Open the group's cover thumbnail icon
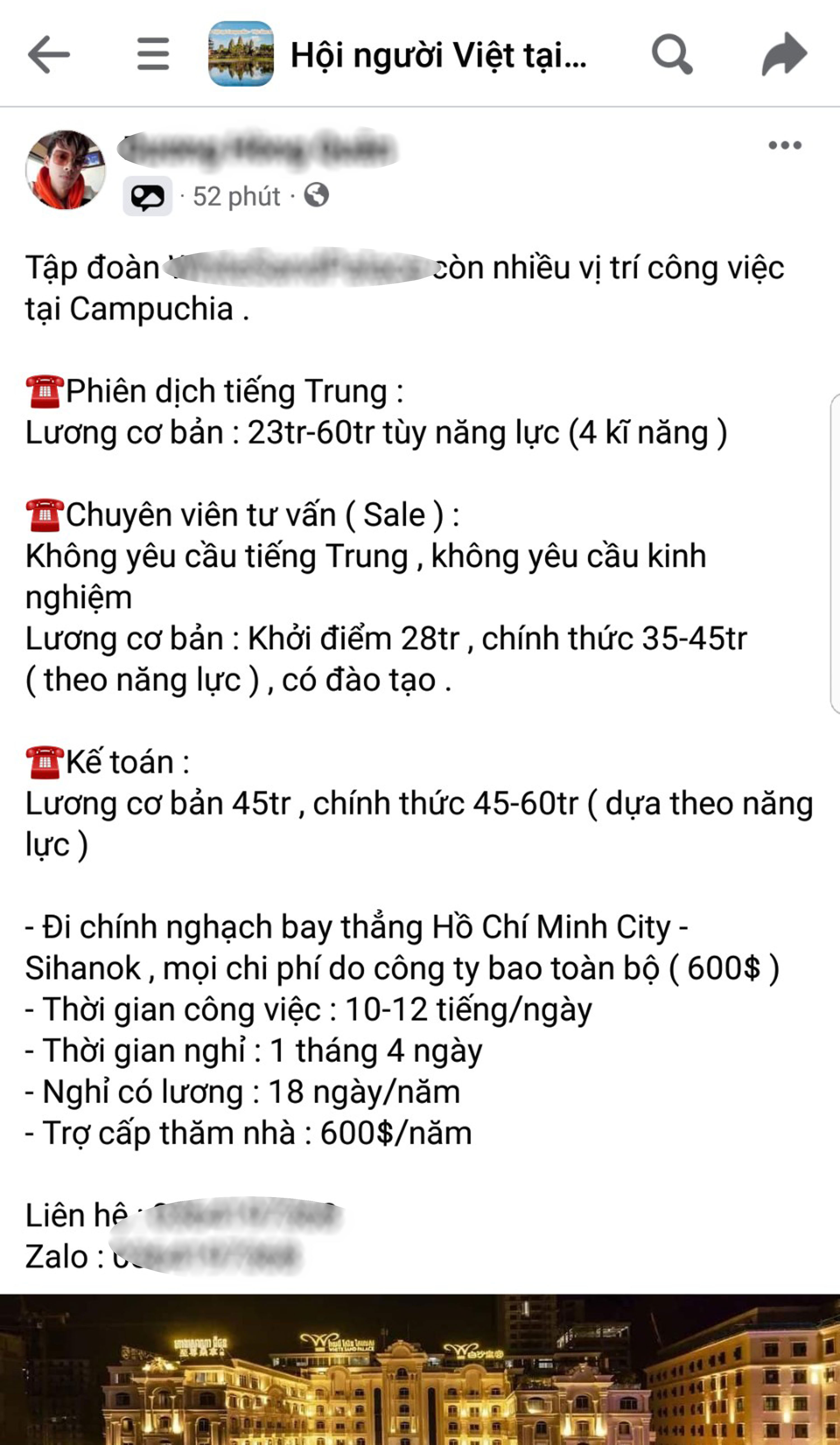 coord(241,54)
